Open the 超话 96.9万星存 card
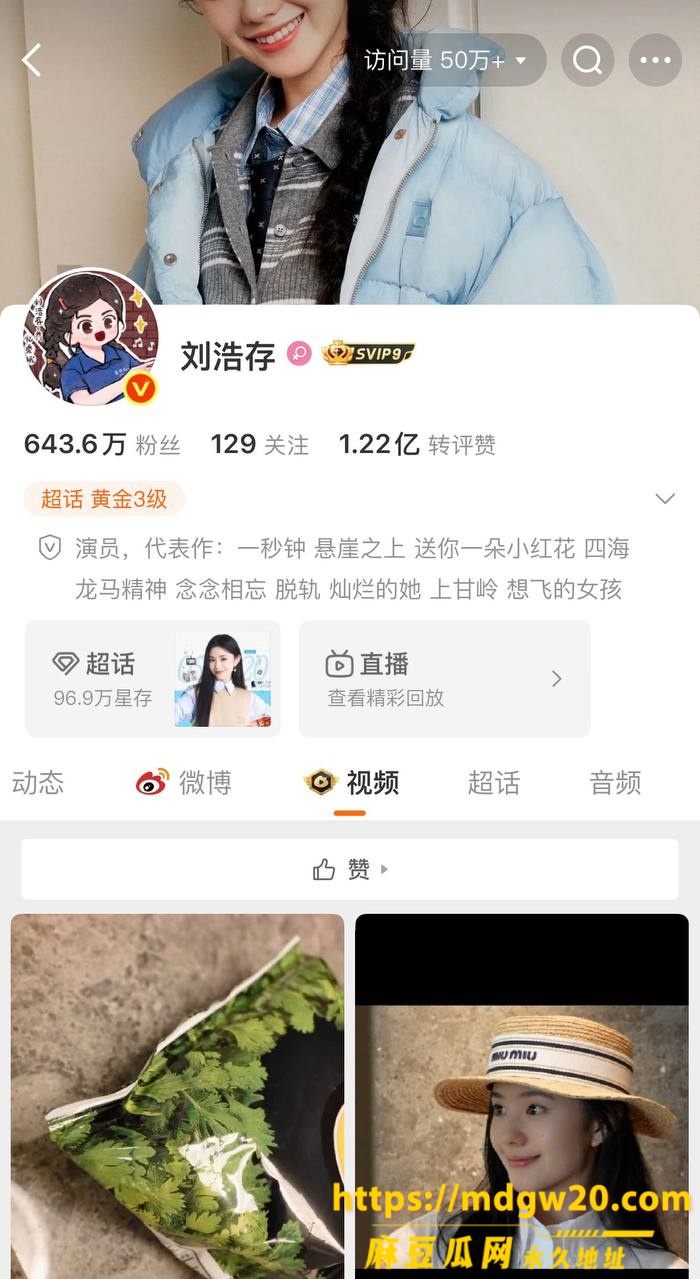 [x=153, y=679]
